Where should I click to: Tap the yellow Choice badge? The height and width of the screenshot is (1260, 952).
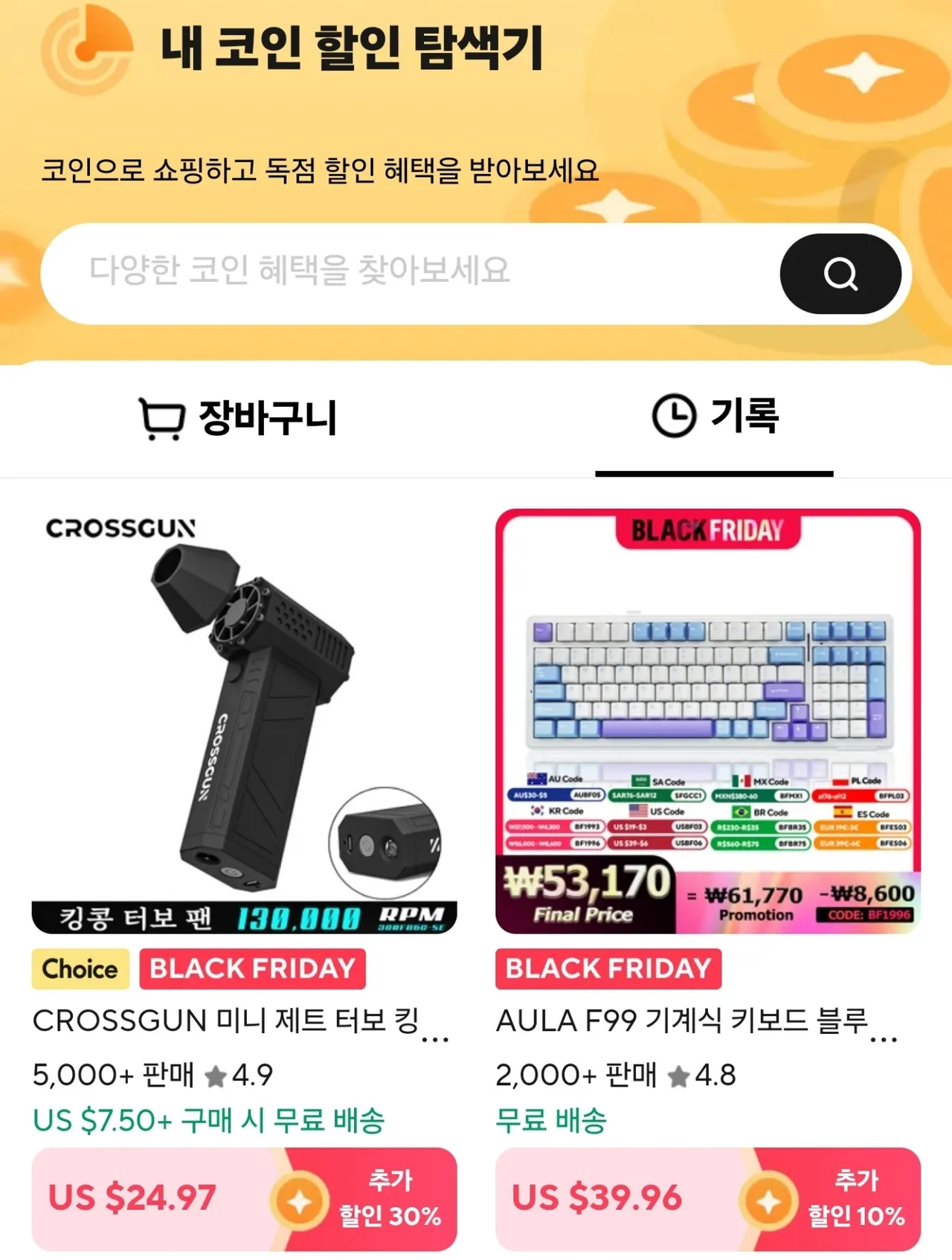[80, 968]
